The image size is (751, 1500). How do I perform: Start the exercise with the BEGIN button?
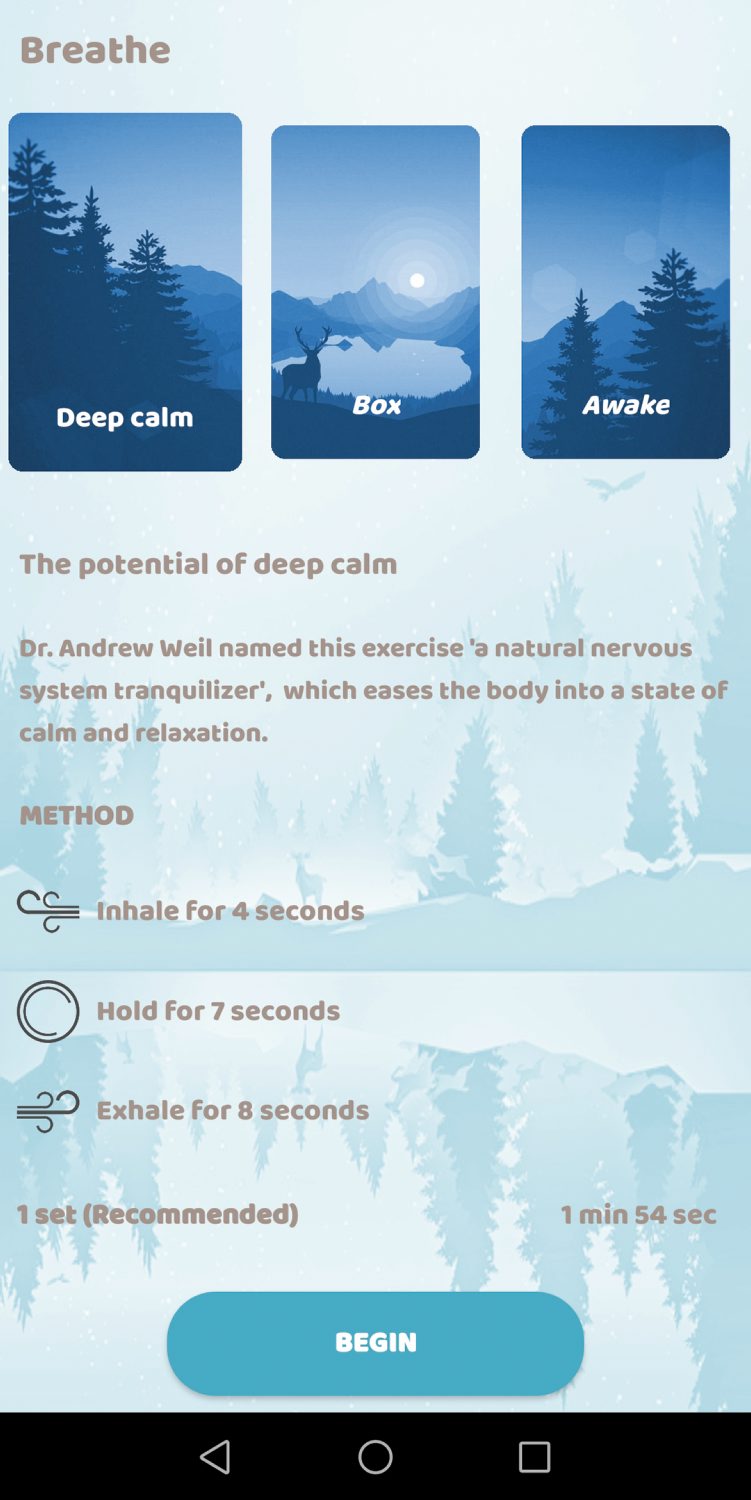(x=375, y=1343)
